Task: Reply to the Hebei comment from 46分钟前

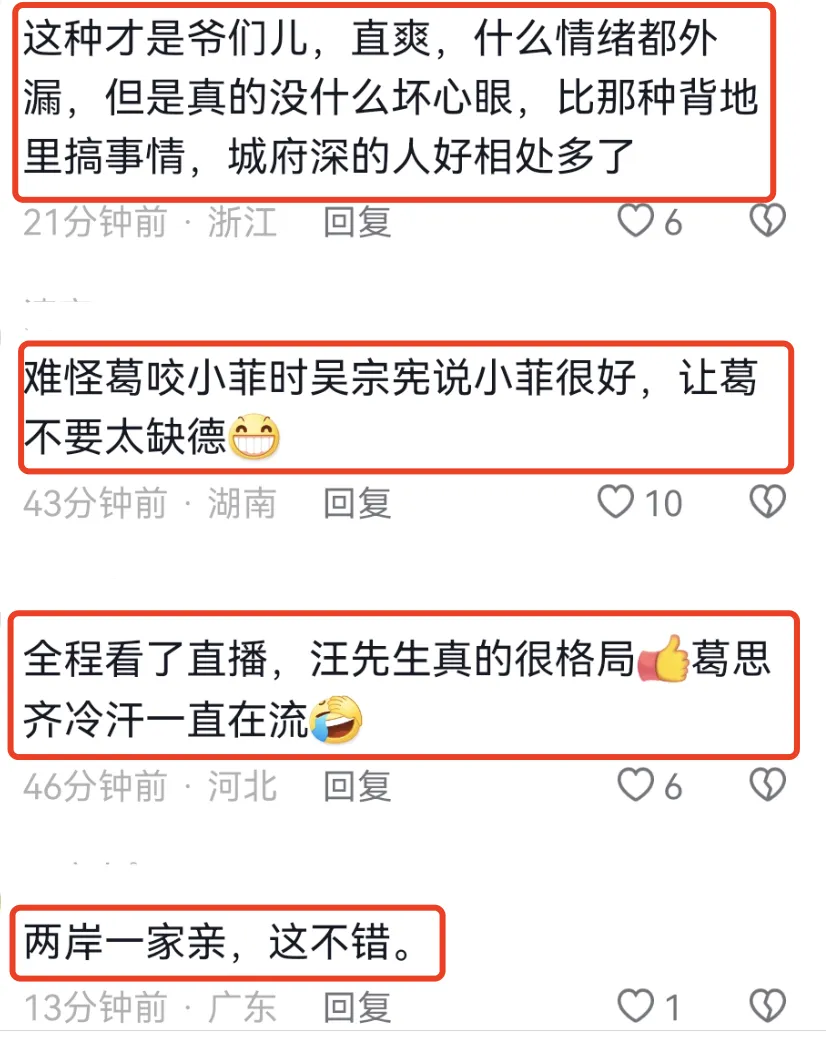Action: click(357, 787)
